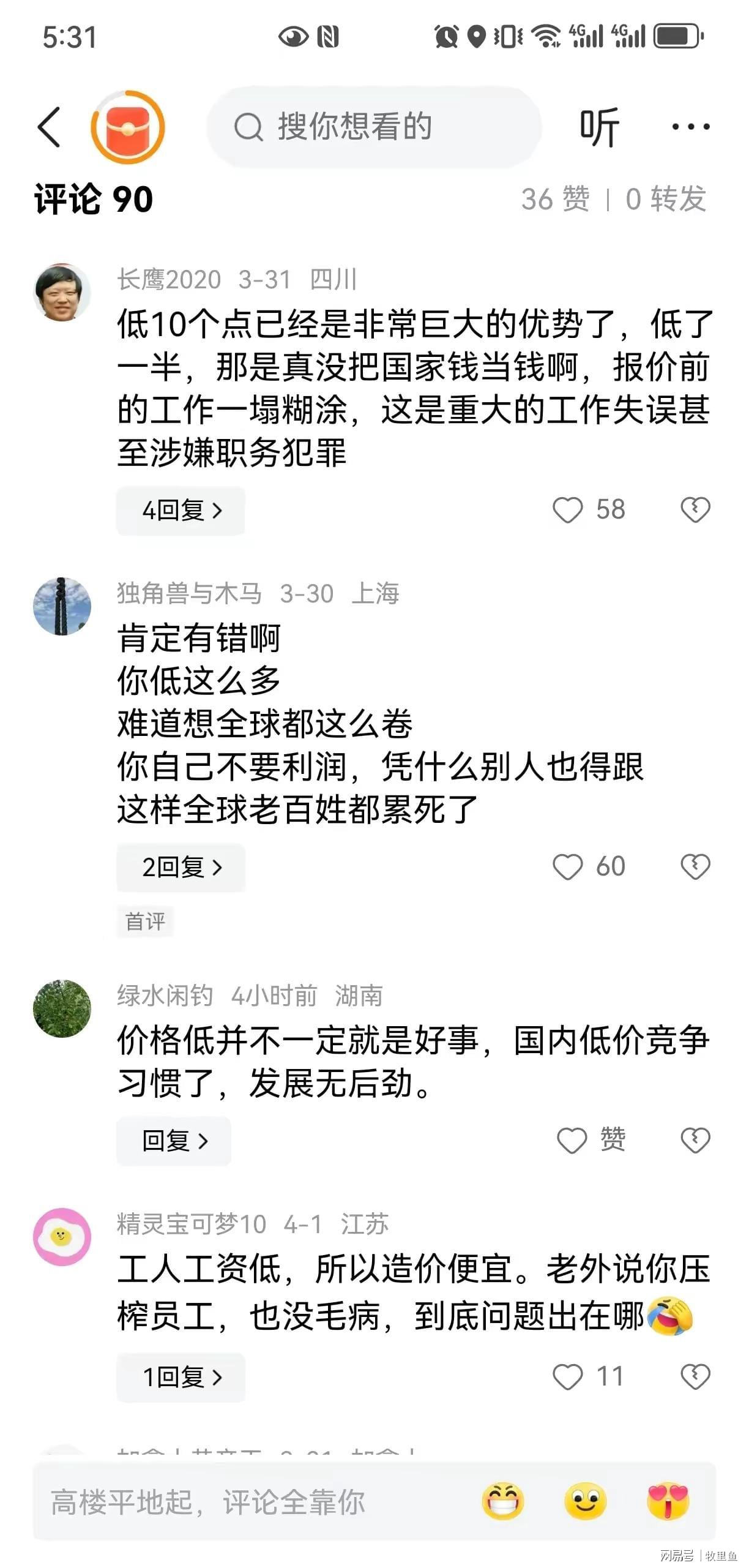The width and height of the screenshot is (749, 1568).
Task: Tap the search box 搜你想看的
Action: click(373, 127)
